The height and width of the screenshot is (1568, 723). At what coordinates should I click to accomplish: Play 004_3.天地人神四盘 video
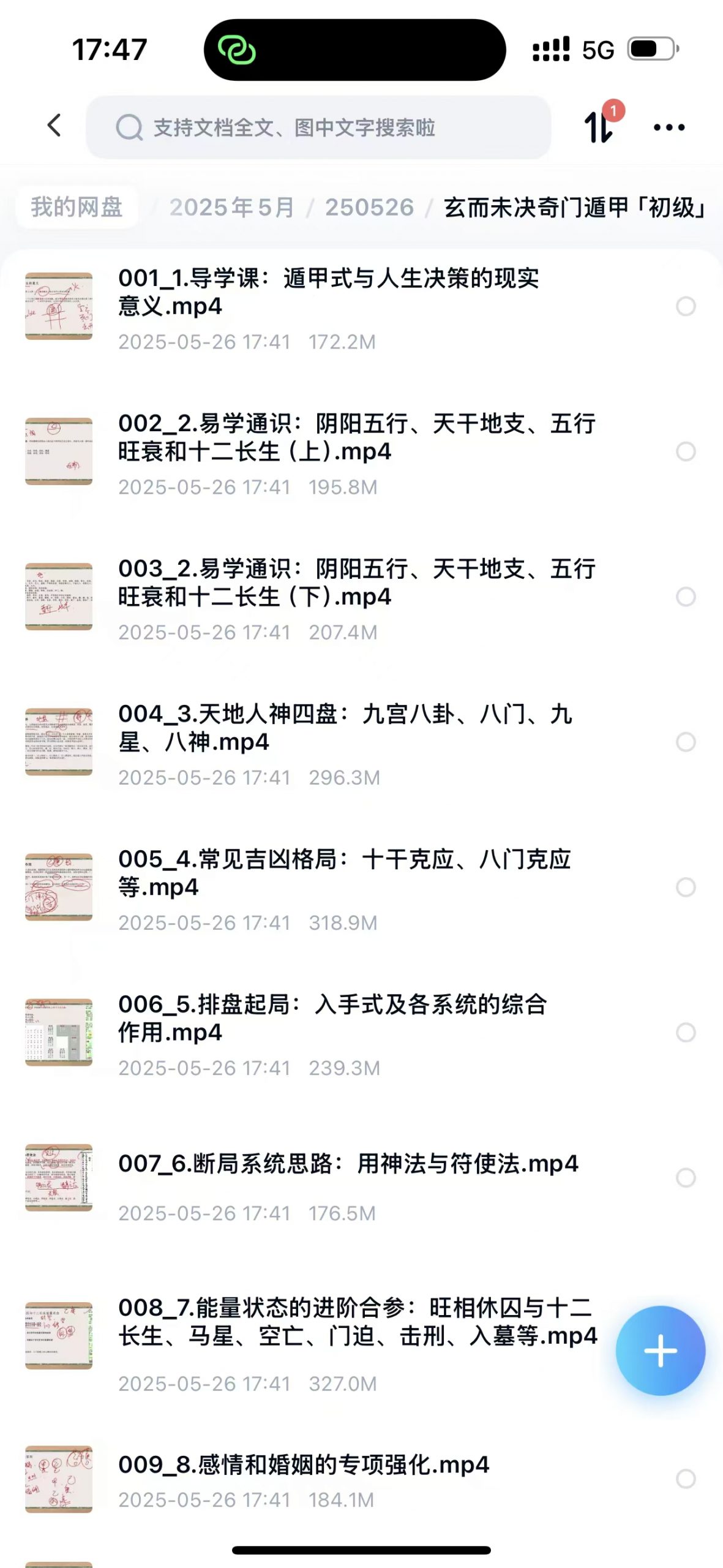click(345, 728)
